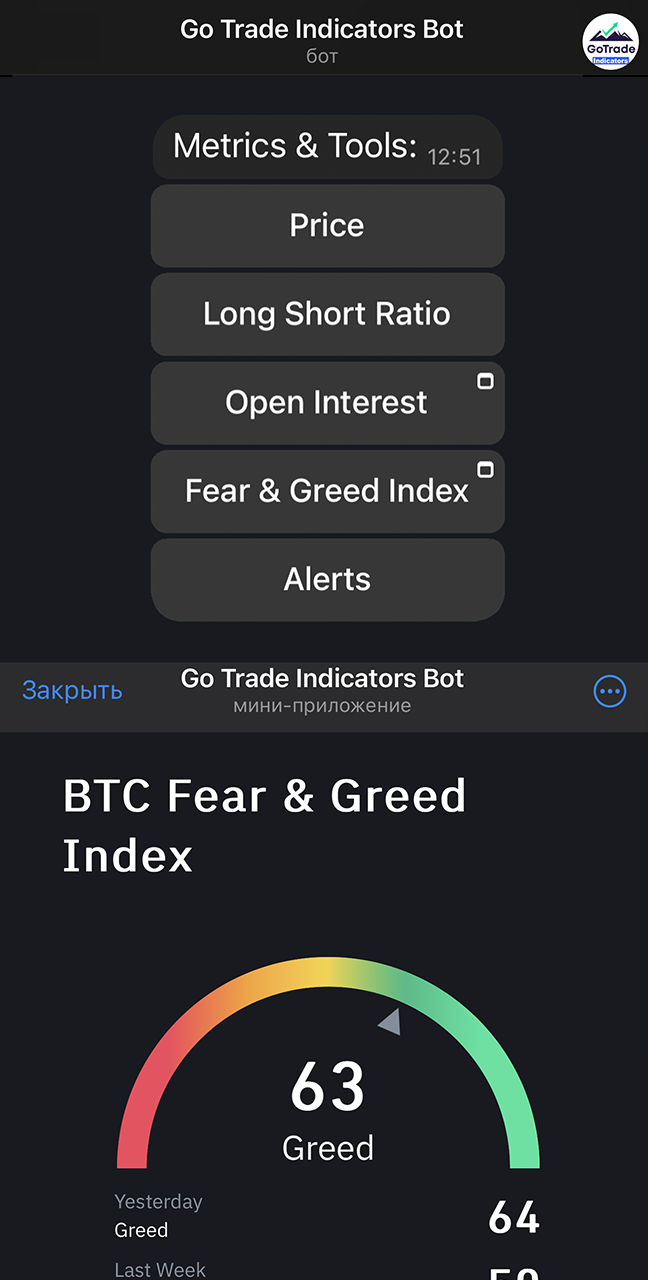The width and height of the screenshot is (648, 1280).
Task: Open the mini-app three-dot menu
Action: [x=609, y=691]
